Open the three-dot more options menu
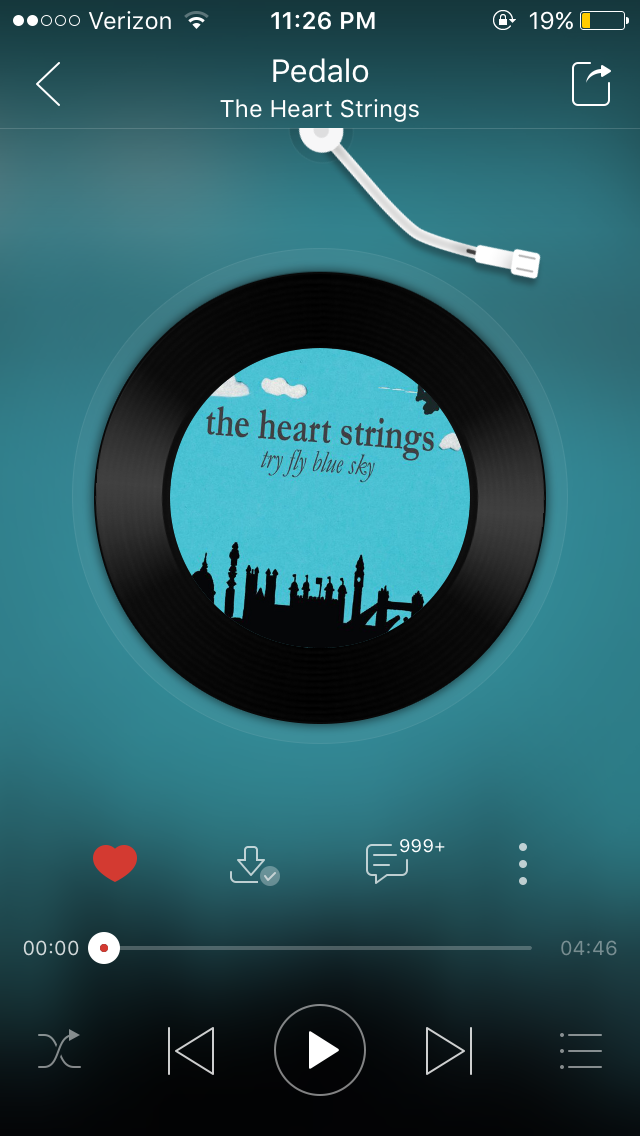This screenshot has height=1136, width=640. (522, 863)
